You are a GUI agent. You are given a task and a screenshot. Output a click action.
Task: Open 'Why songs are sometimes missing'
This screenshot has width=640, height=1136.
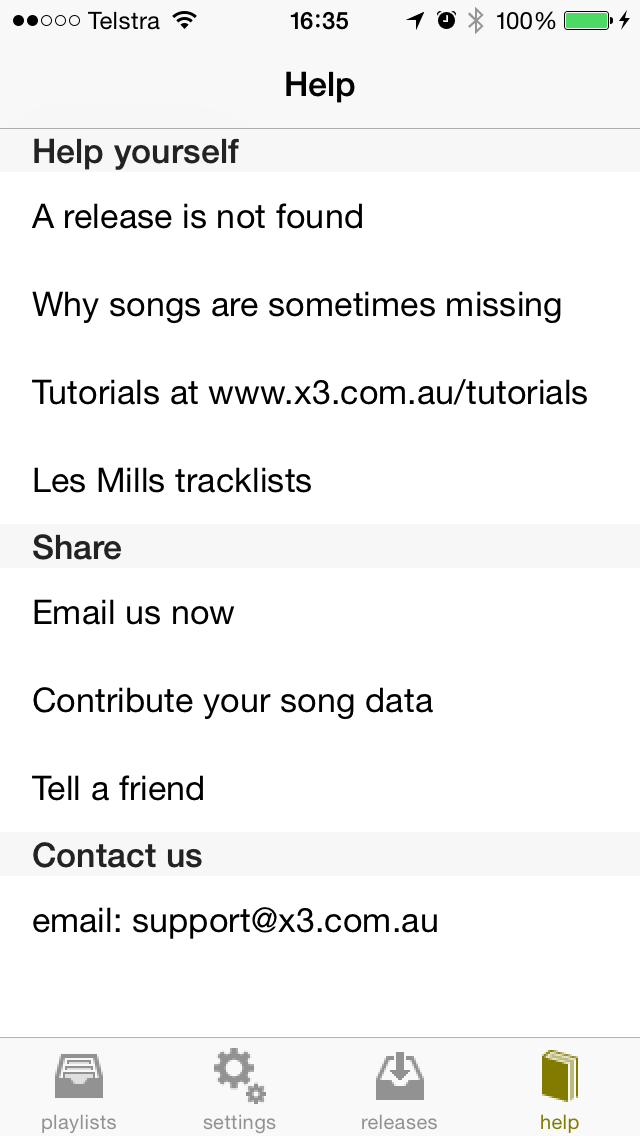coord(320,304)
